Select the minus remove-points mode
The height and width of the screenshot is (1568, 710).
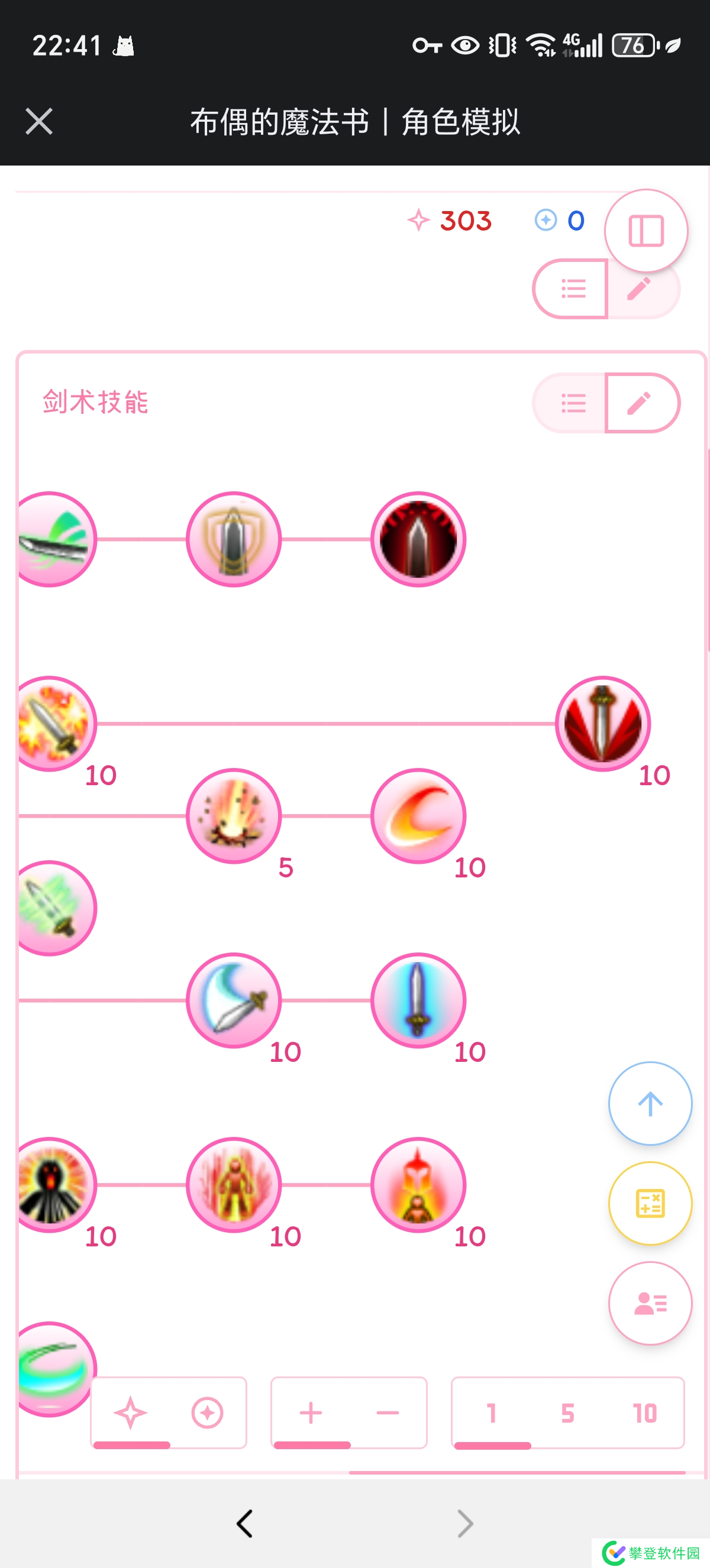coord(388,1412)
